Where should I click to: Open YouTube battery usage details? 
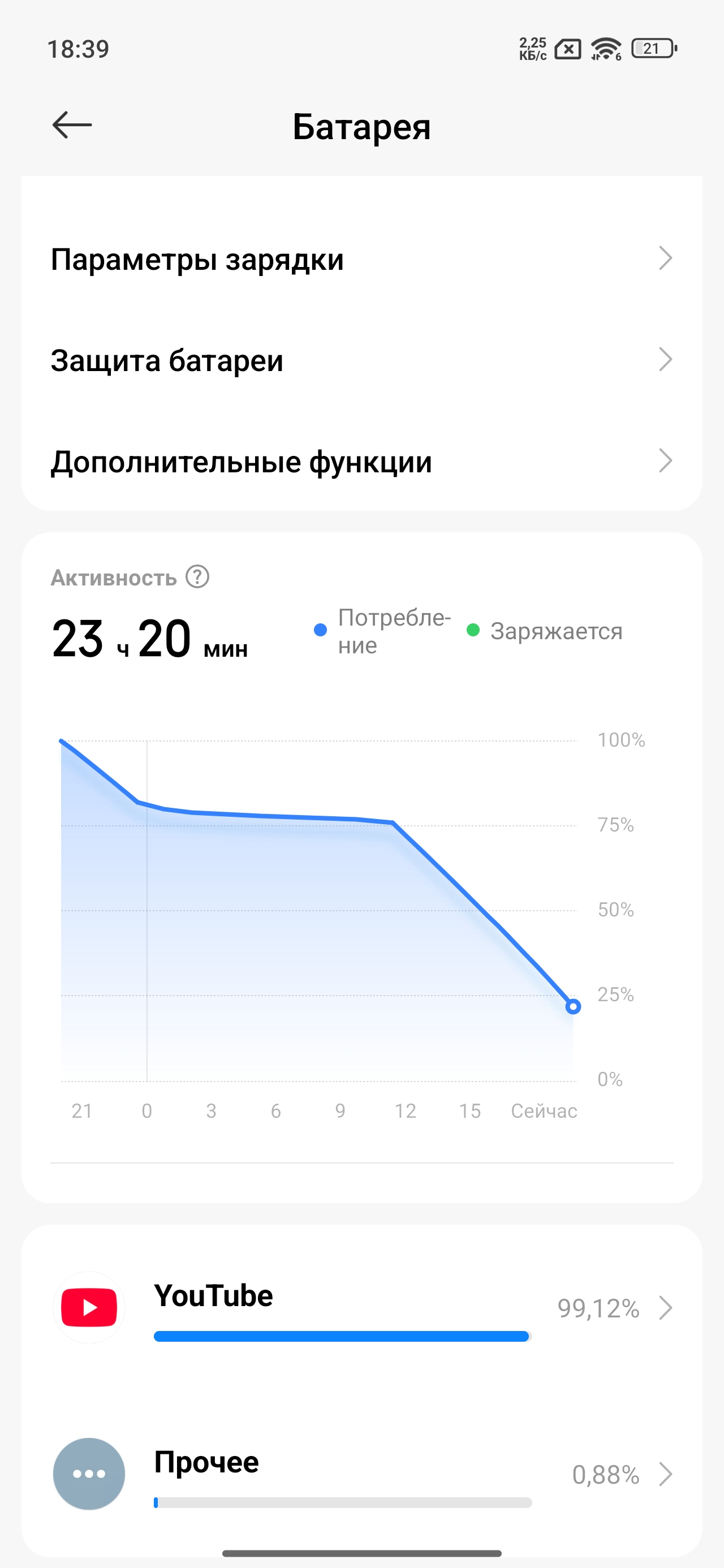(361, 1307)
